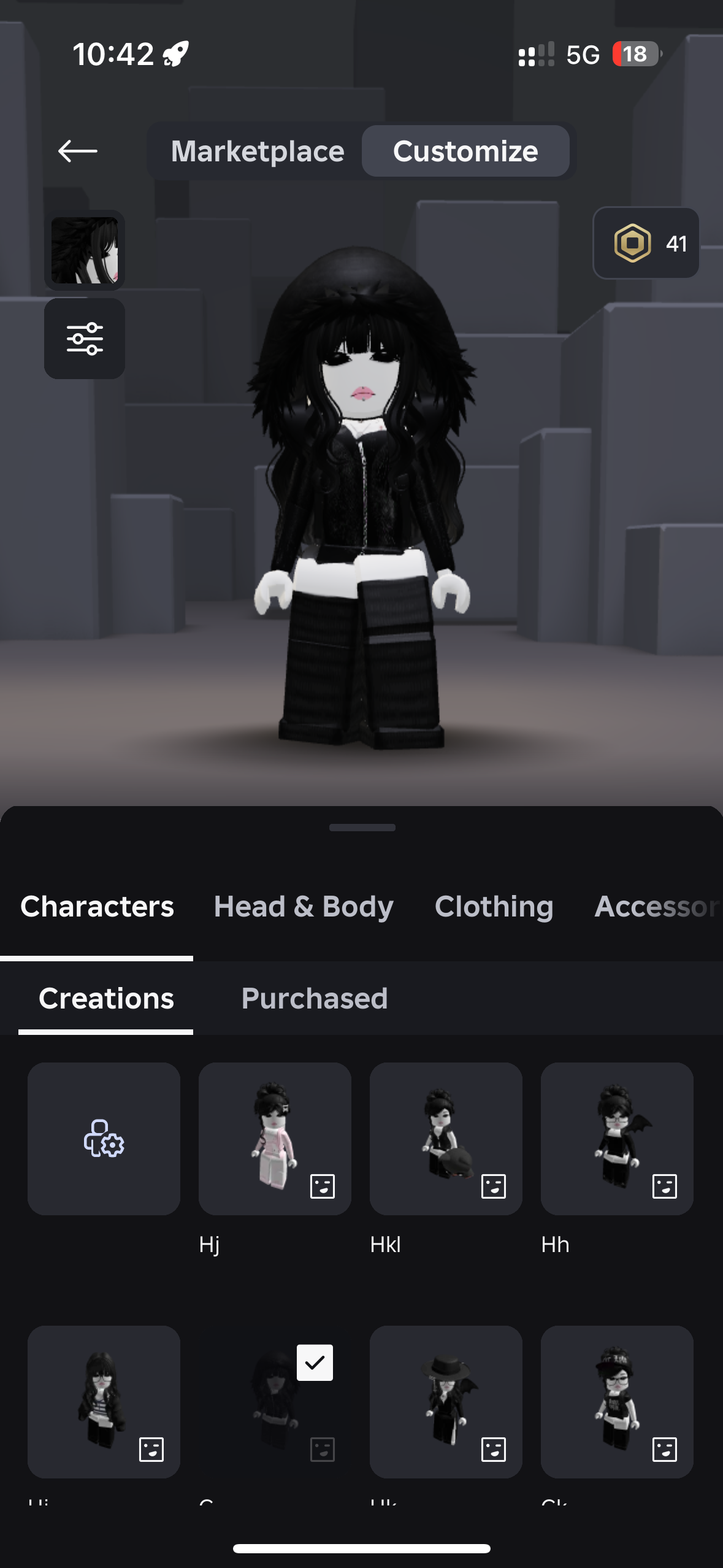Open the avatar headshot preview
Image resolution: width=723 pixels, height=1568 pixels.
tap(85, 250)
